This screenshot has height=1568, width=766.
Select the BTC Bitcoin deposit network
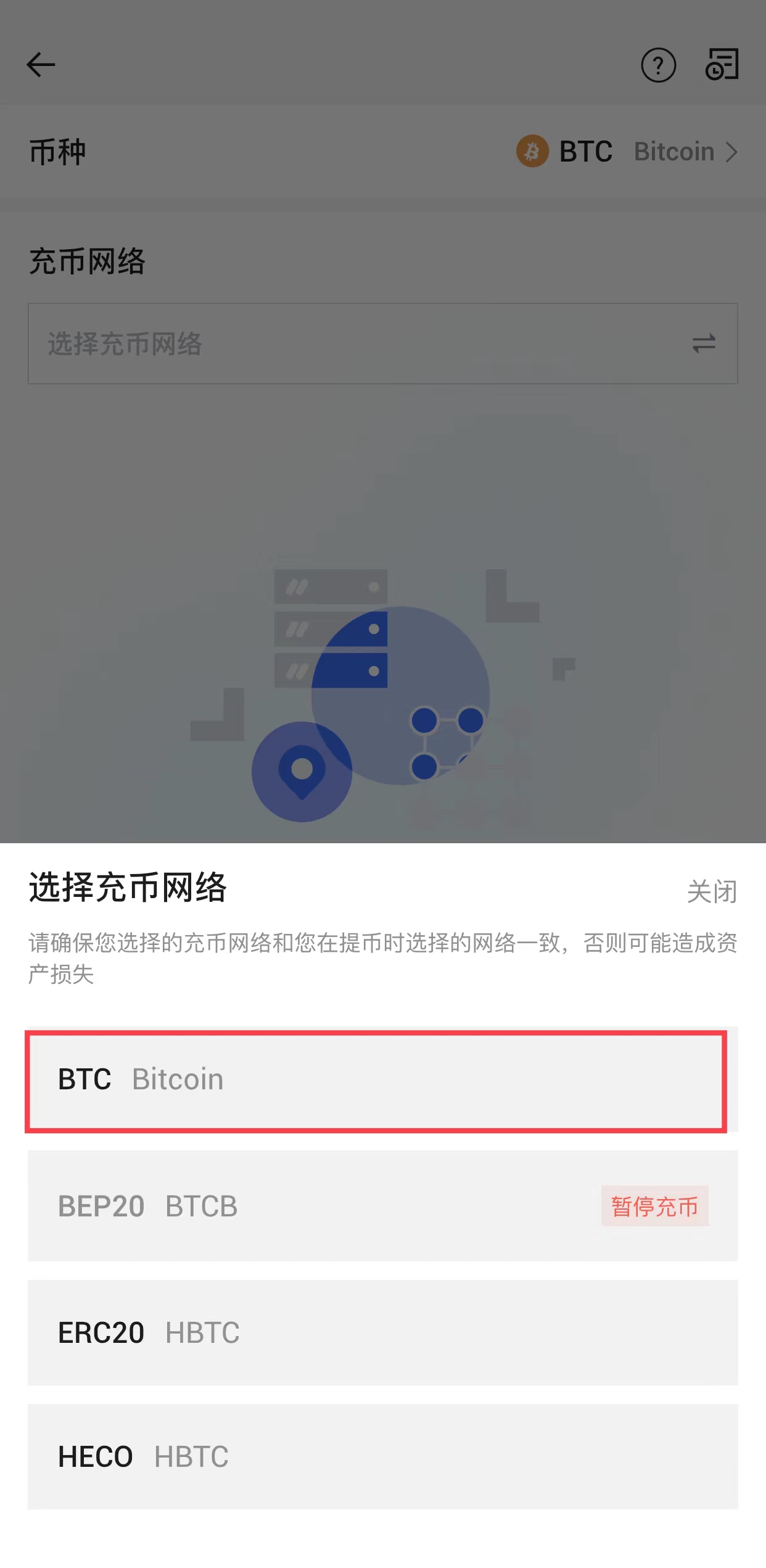pos(382,1079)
